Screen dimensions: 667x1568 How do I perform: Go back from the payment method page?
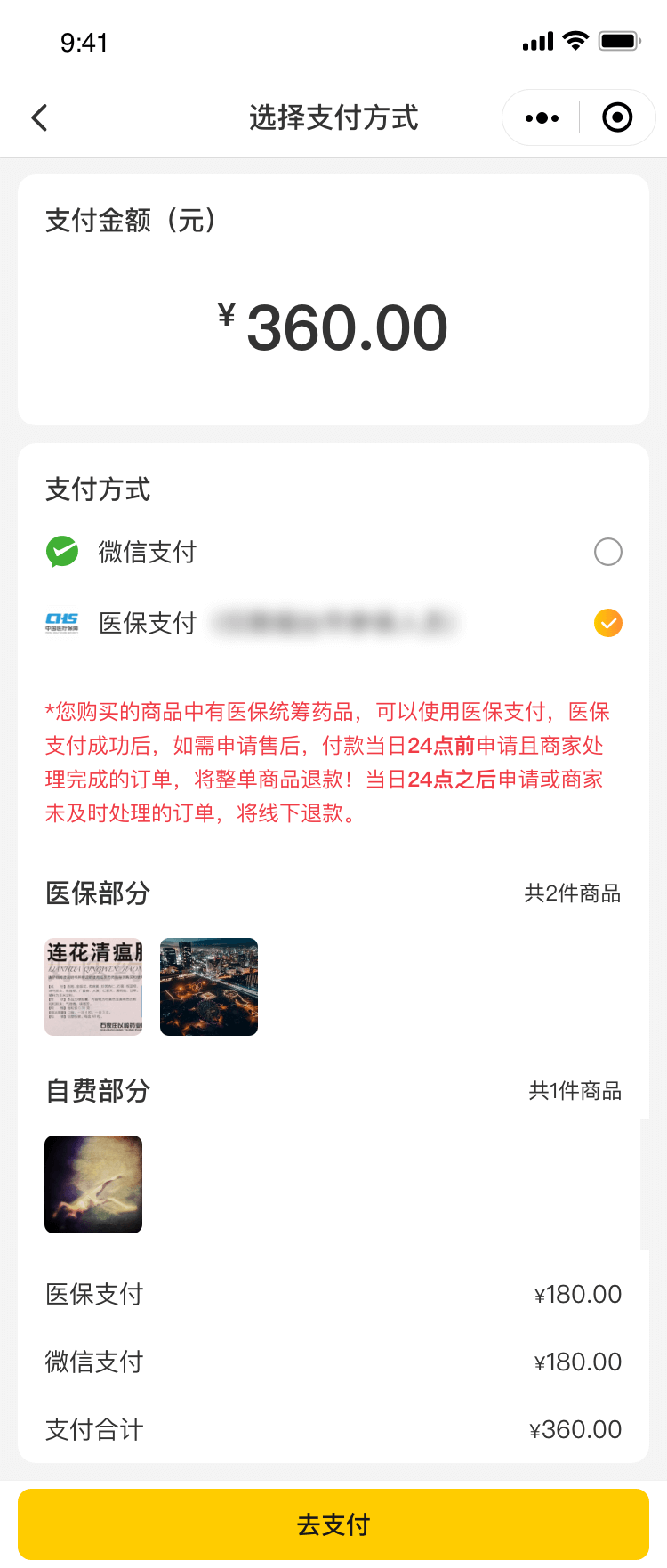(39, 117)
